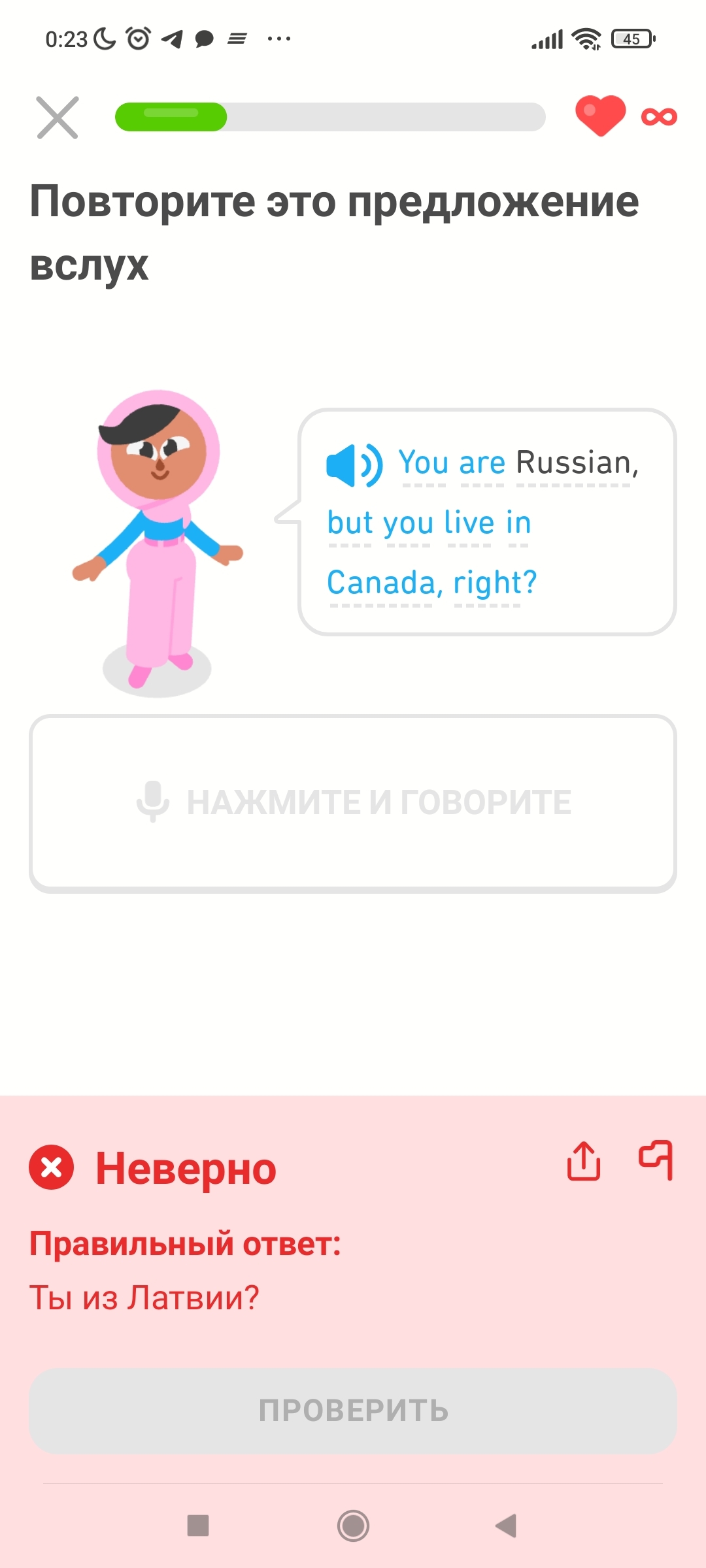This screenshot has height=1568, width=706.
Task: Tap the ПРОВЕРИТЬ button
Action: (x=353, y=1410)
